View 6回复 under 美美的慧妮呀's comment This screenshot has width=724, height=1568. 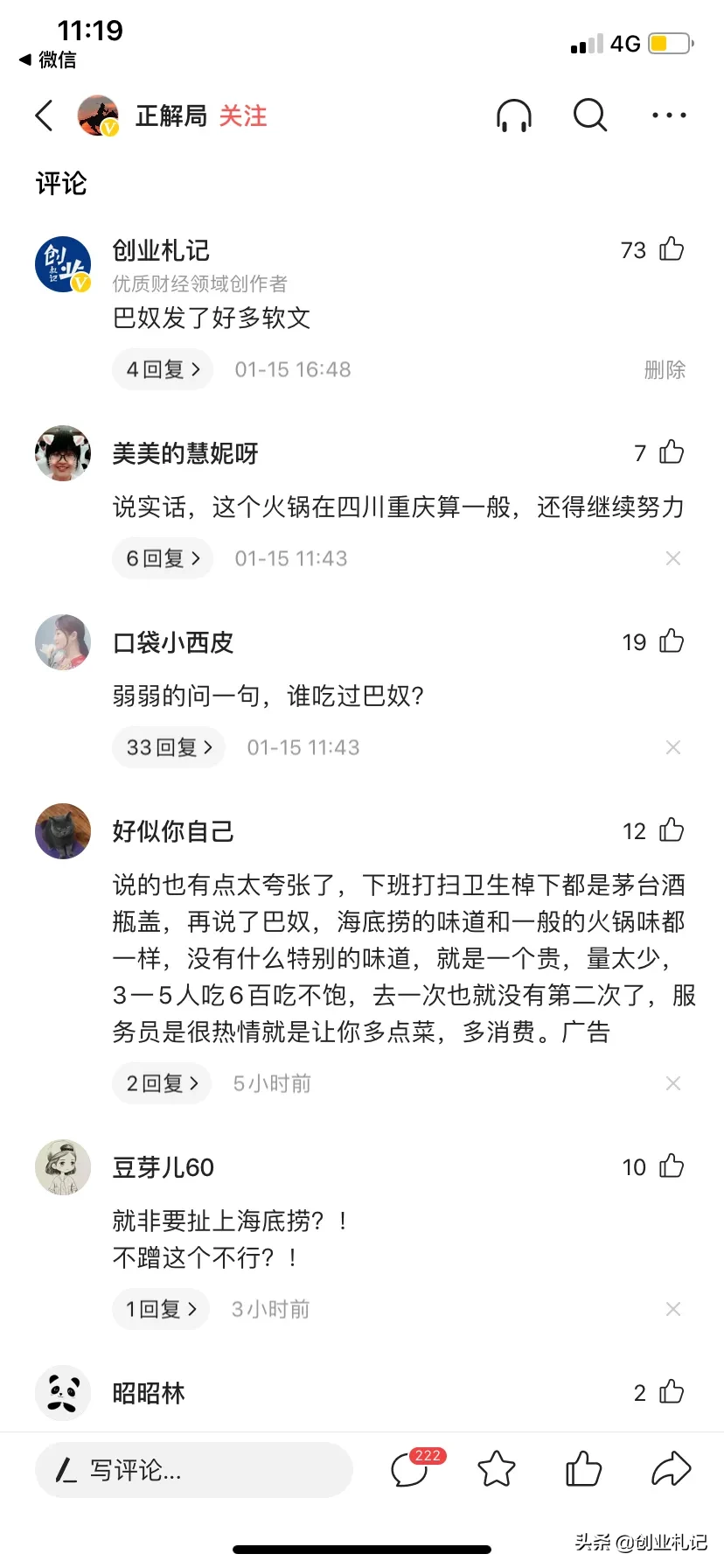click(x=163, y=558)
